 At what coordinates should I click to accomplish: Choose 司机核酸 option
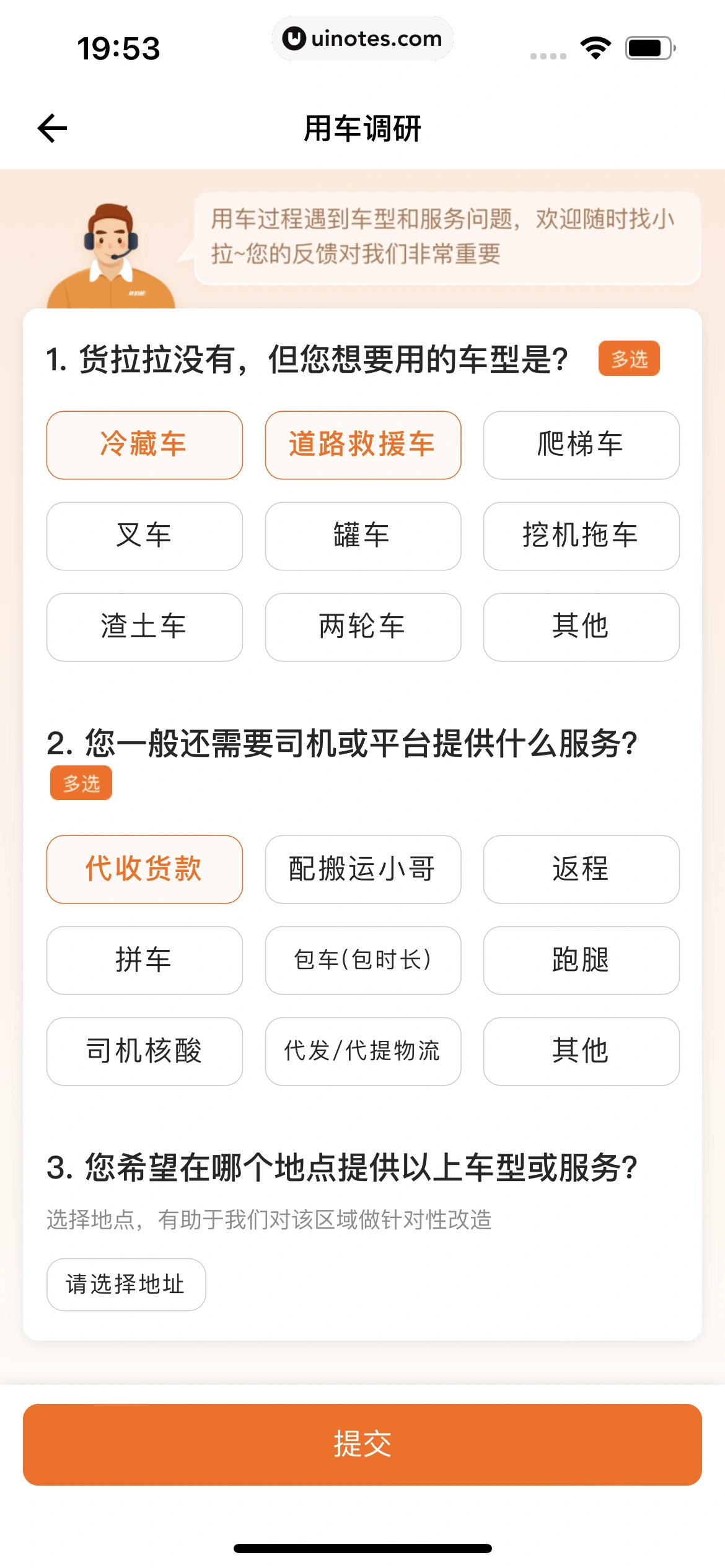pos(144,1051)
